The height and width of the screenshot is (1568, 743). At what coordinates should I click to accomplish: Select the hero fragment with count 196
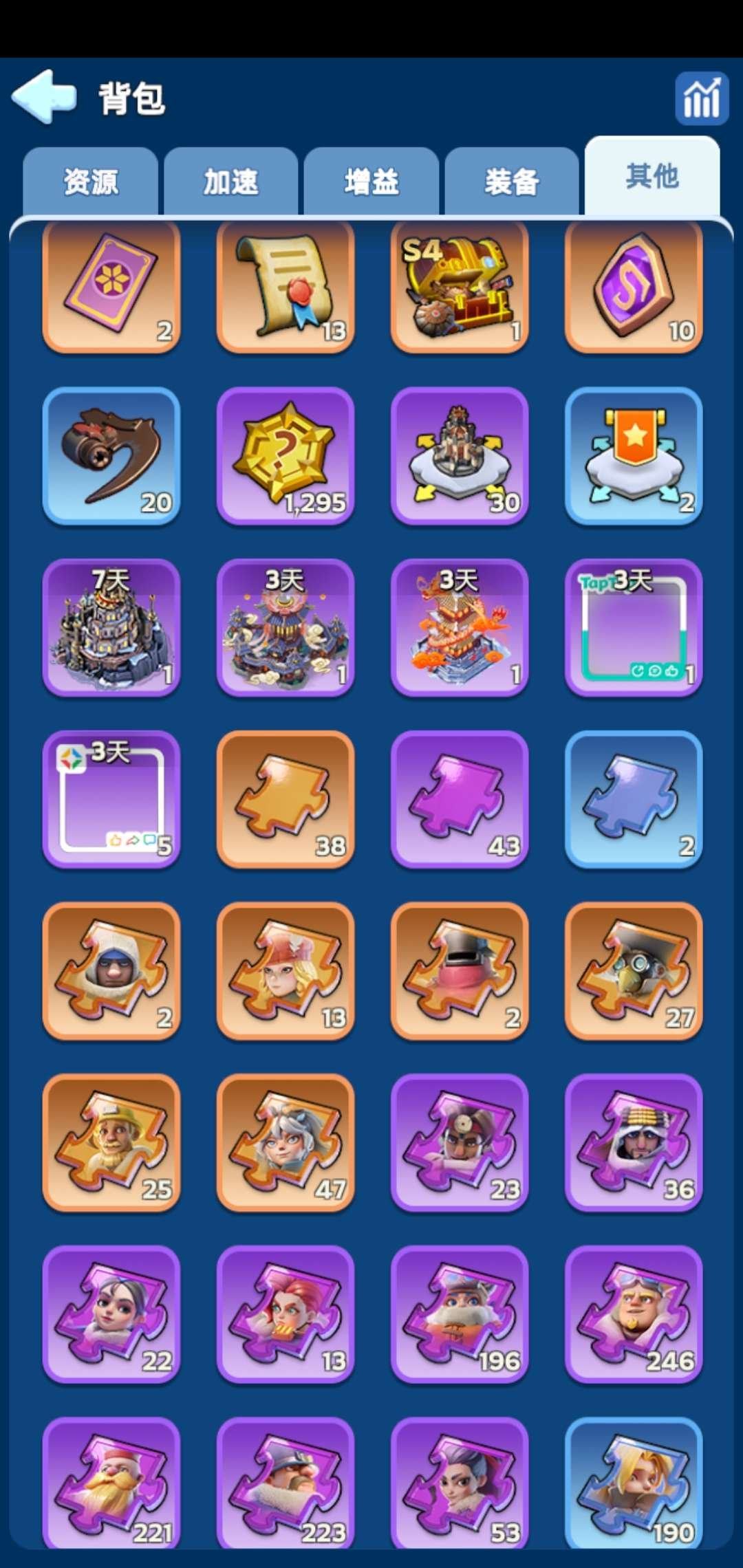pos(460,1314)
